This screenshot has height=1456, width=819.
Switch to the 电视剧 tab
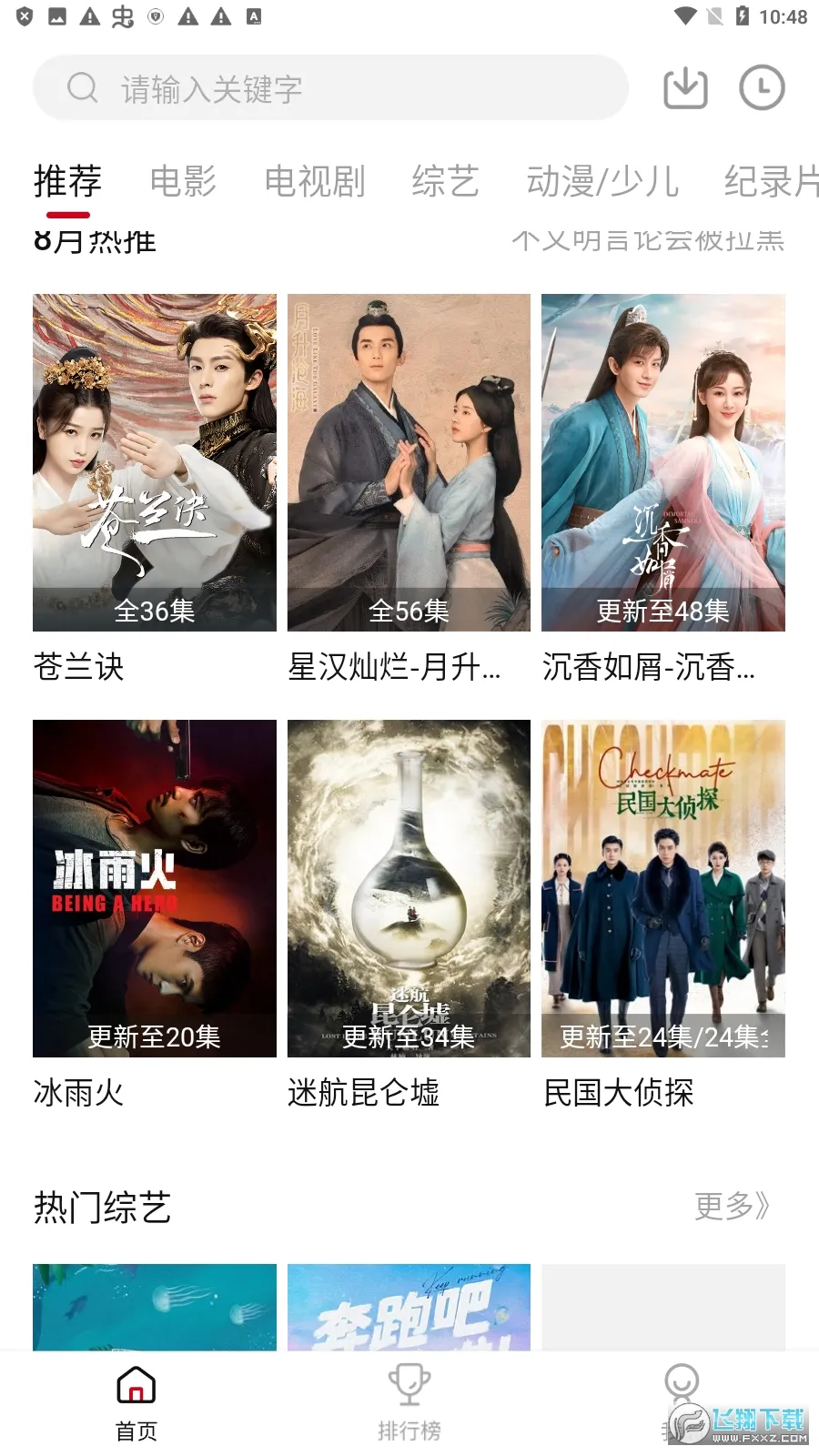[315, 181]
